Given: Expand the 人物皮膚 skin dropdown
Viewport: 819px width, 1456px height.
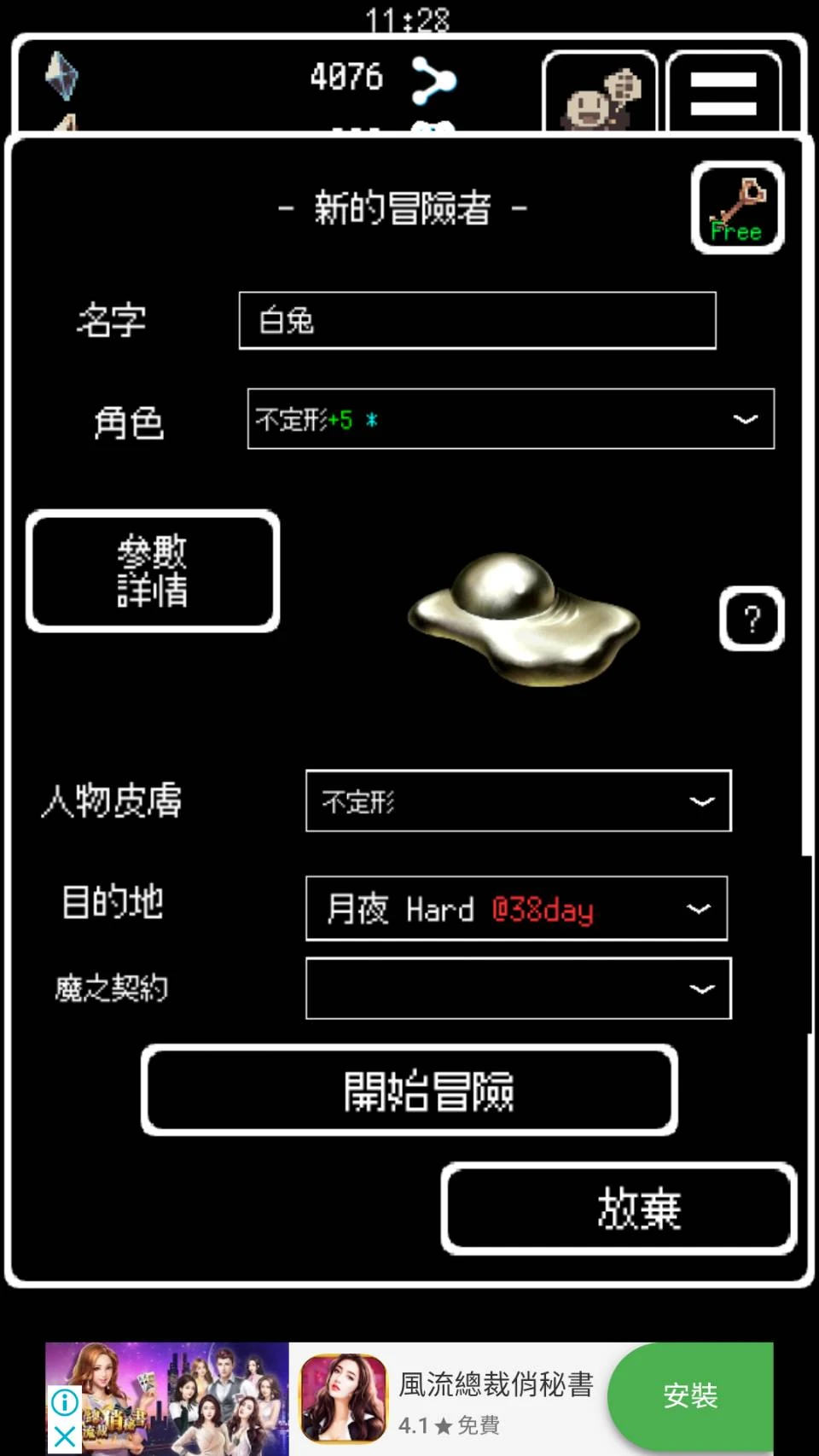Looking at the screenshot, I should pos(518,801).
